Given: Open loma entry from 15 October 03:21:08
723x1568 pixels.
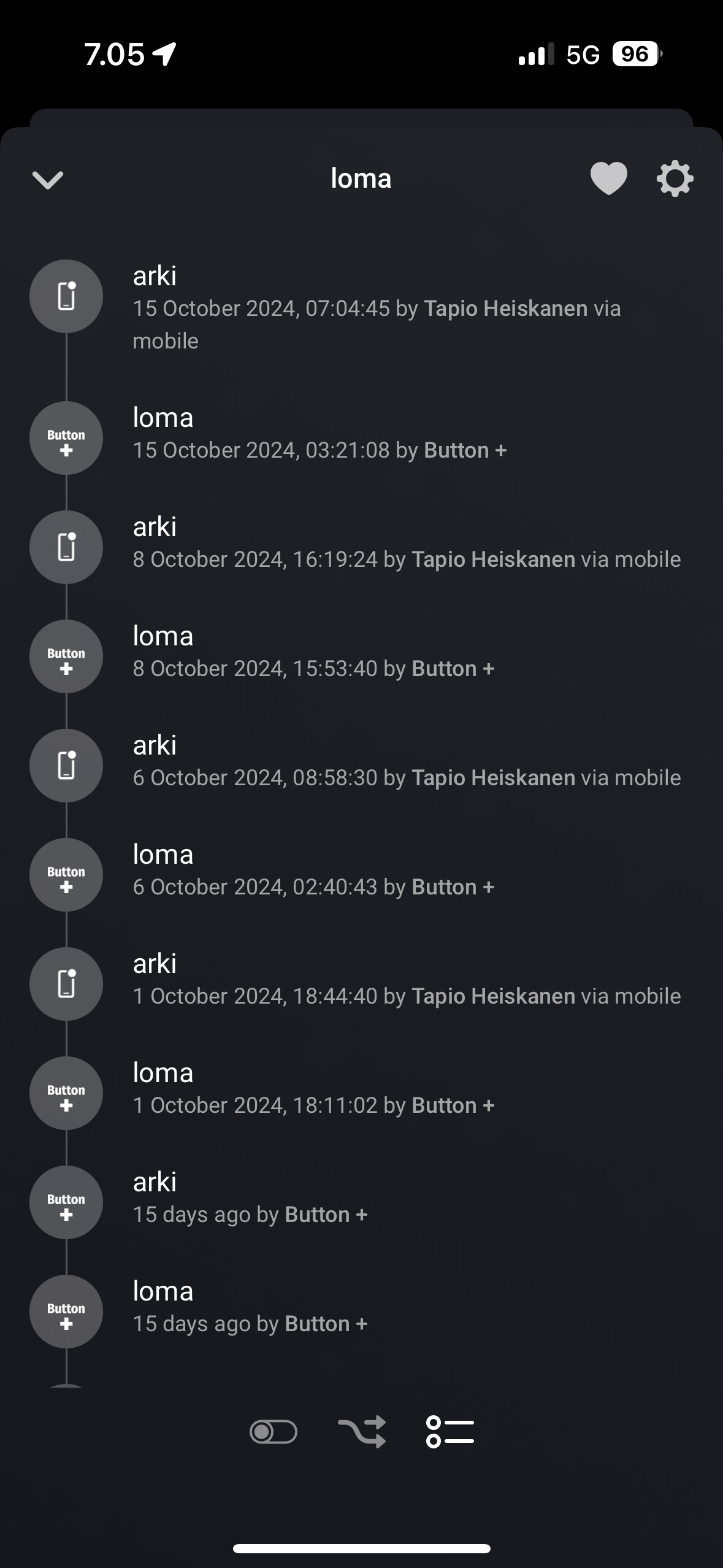Looking at the screenshot, I should click(x=319, y=434).
